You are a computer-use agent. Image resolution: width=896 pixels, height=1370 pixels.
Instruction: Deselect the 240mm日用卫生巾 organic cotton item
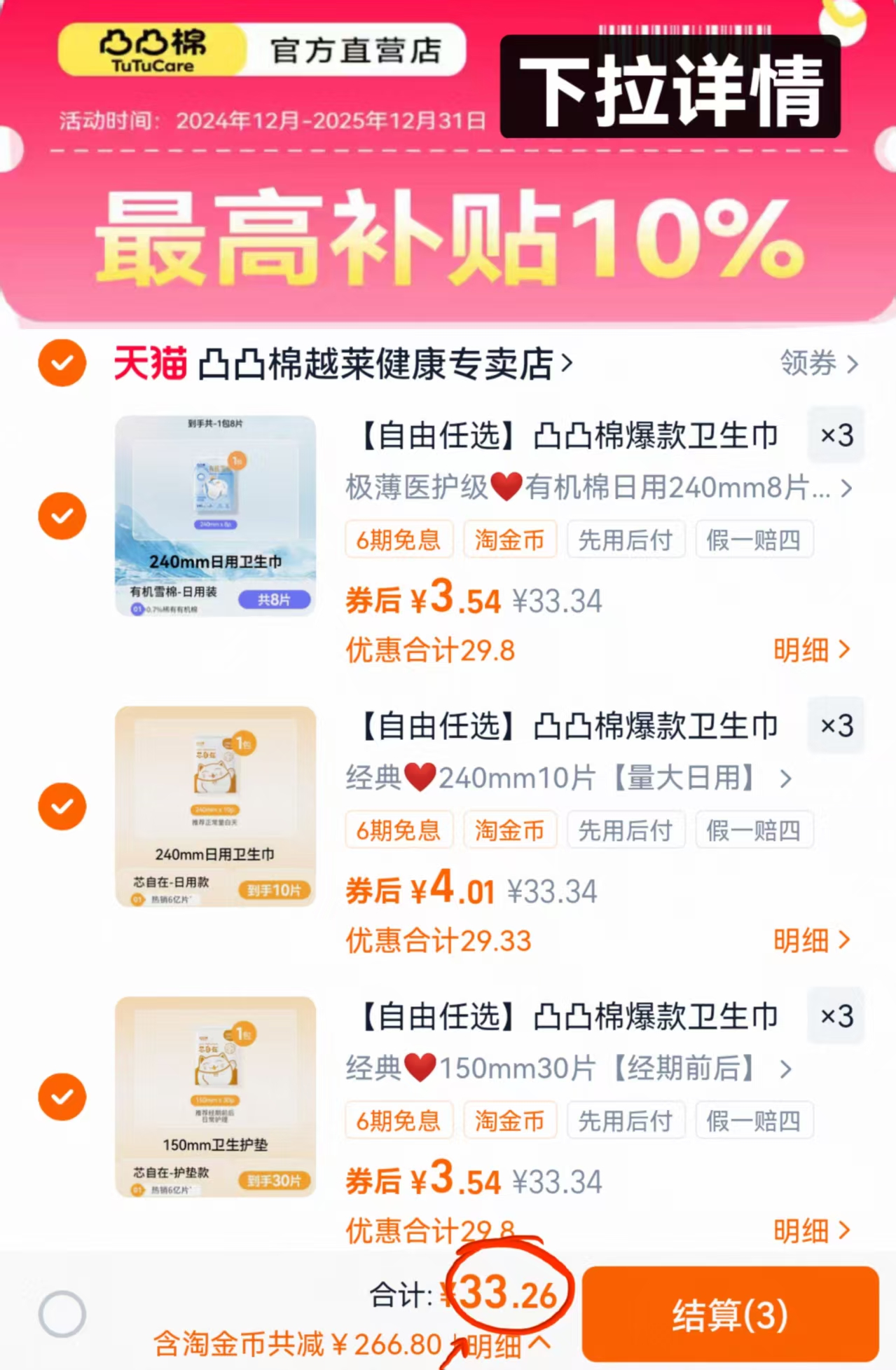62,516
